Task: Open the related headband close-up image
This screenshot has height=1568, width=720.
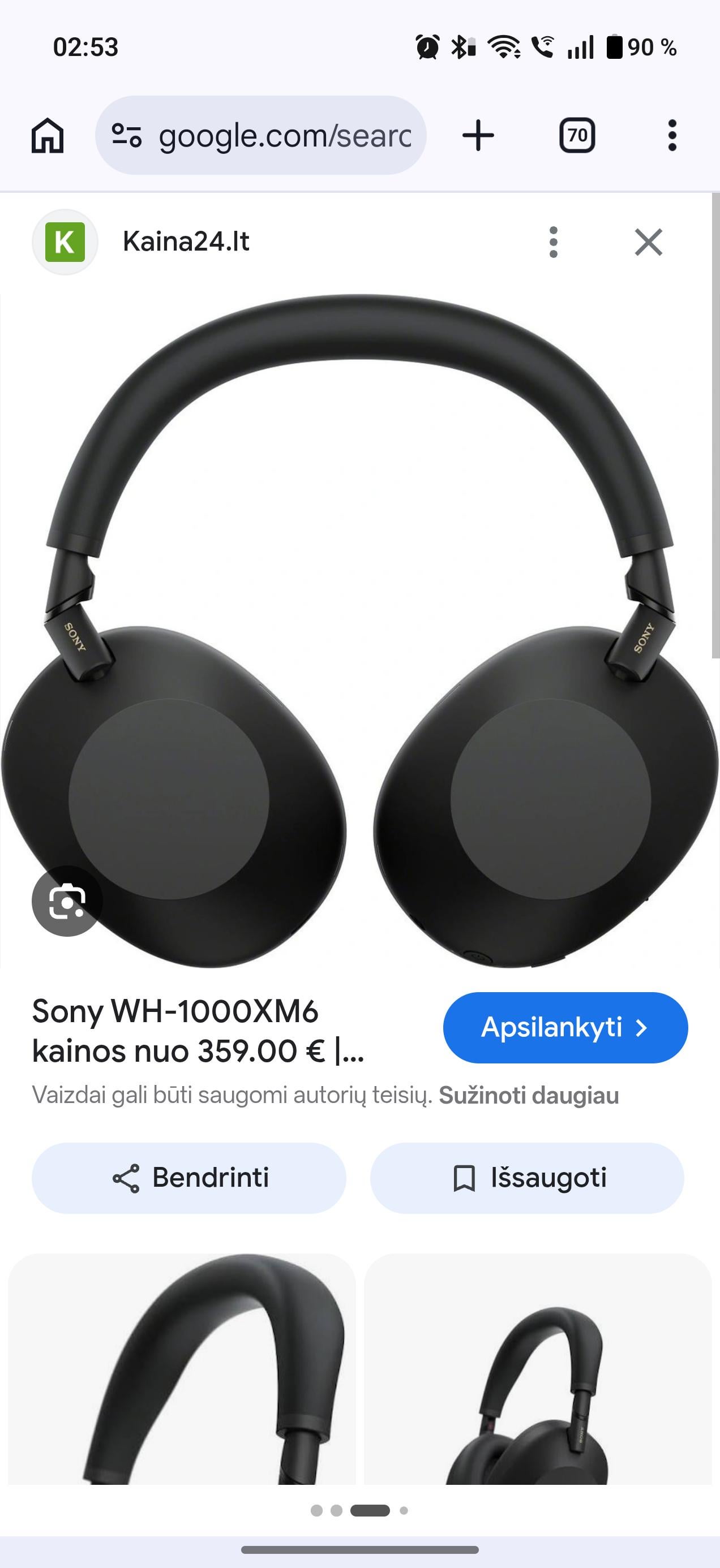Action: tap(182, 1369)
